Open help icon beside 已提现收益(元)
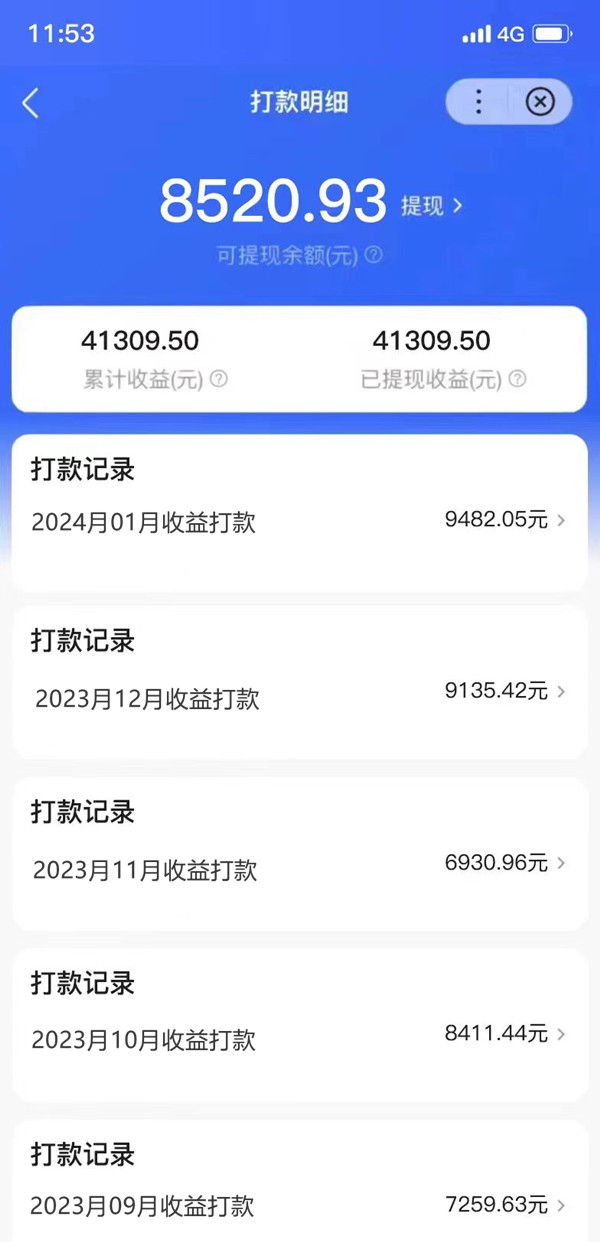Viewport: 600px width, 1242px height. click(x=517, y=379)
